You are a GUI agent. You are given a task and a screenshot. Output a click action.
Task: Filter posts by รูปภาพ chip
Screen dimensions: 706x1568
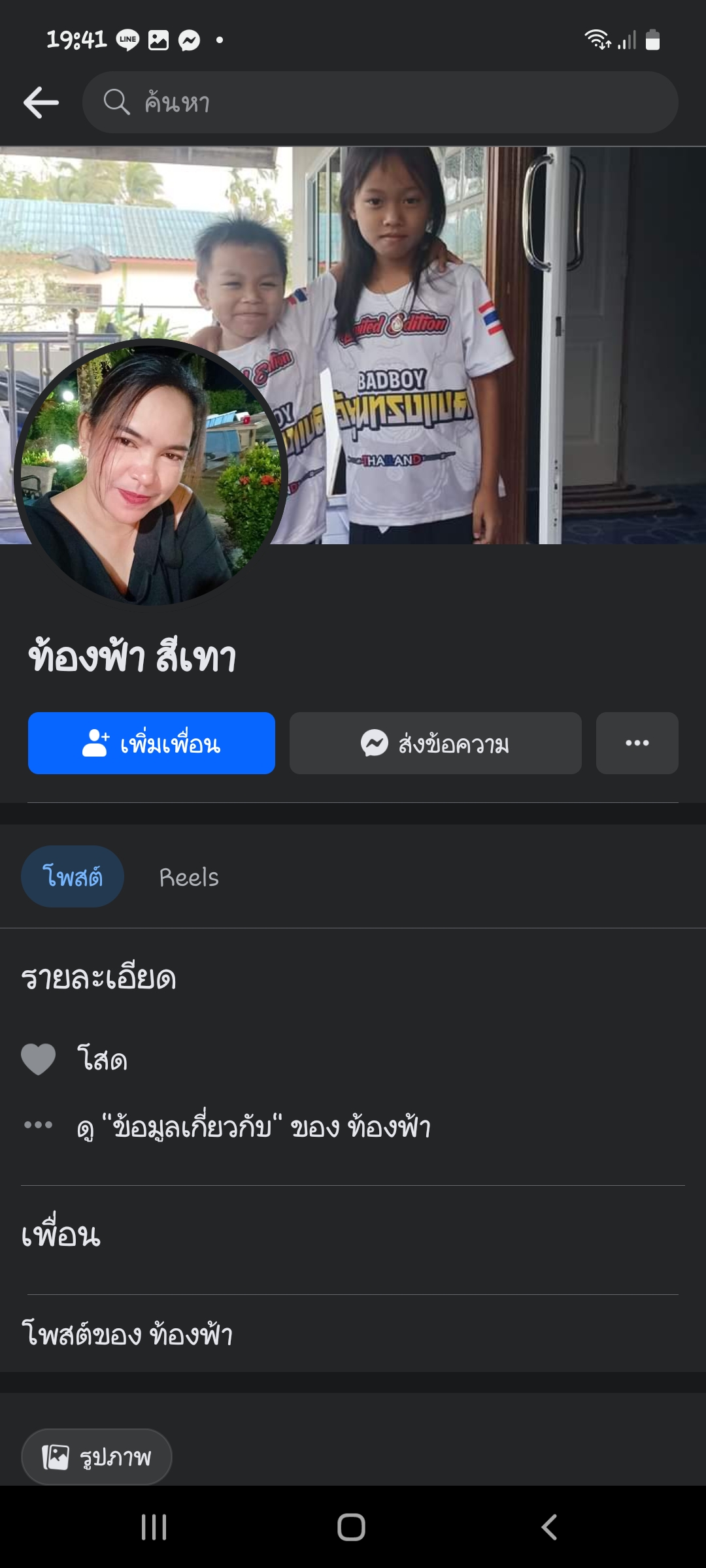[97, 1457]
